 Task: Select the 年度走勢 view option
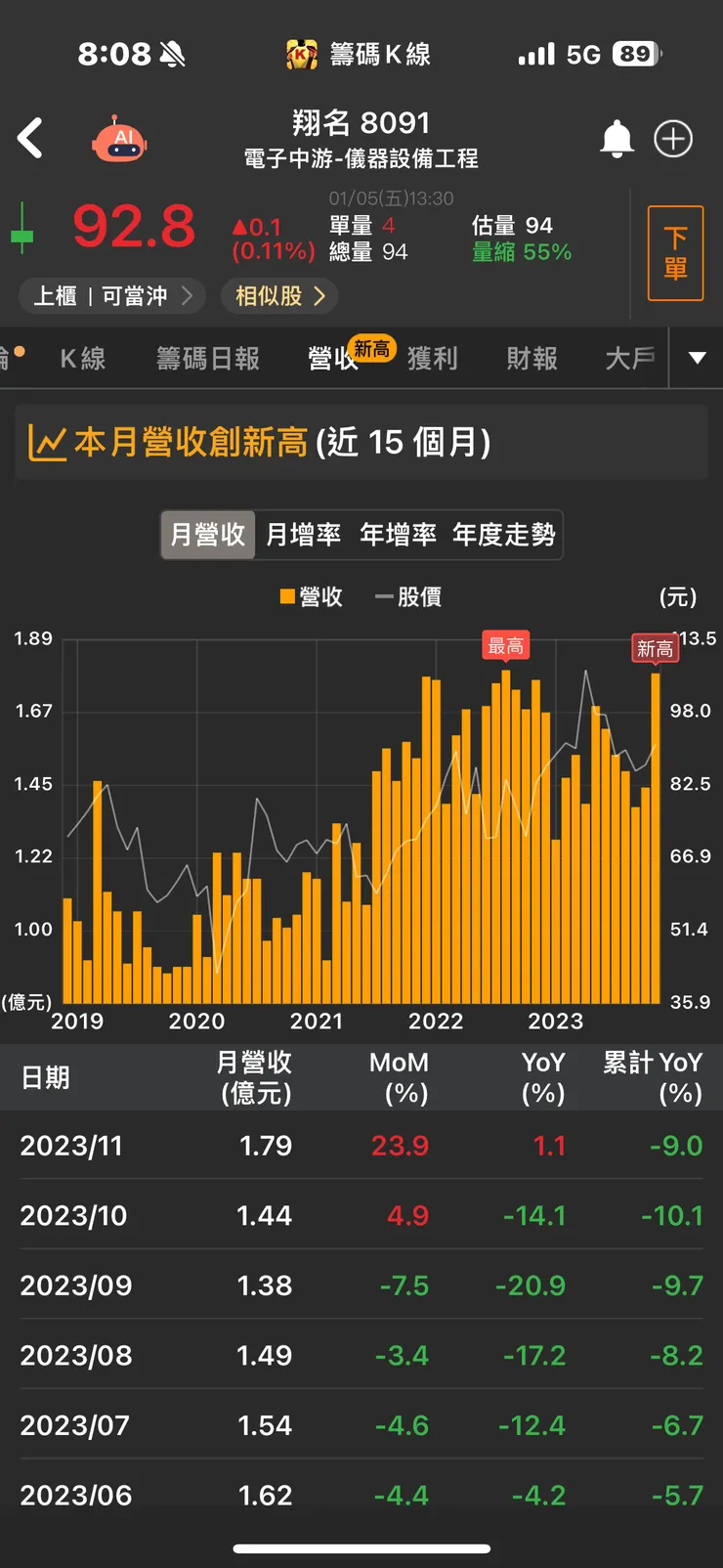504,535
